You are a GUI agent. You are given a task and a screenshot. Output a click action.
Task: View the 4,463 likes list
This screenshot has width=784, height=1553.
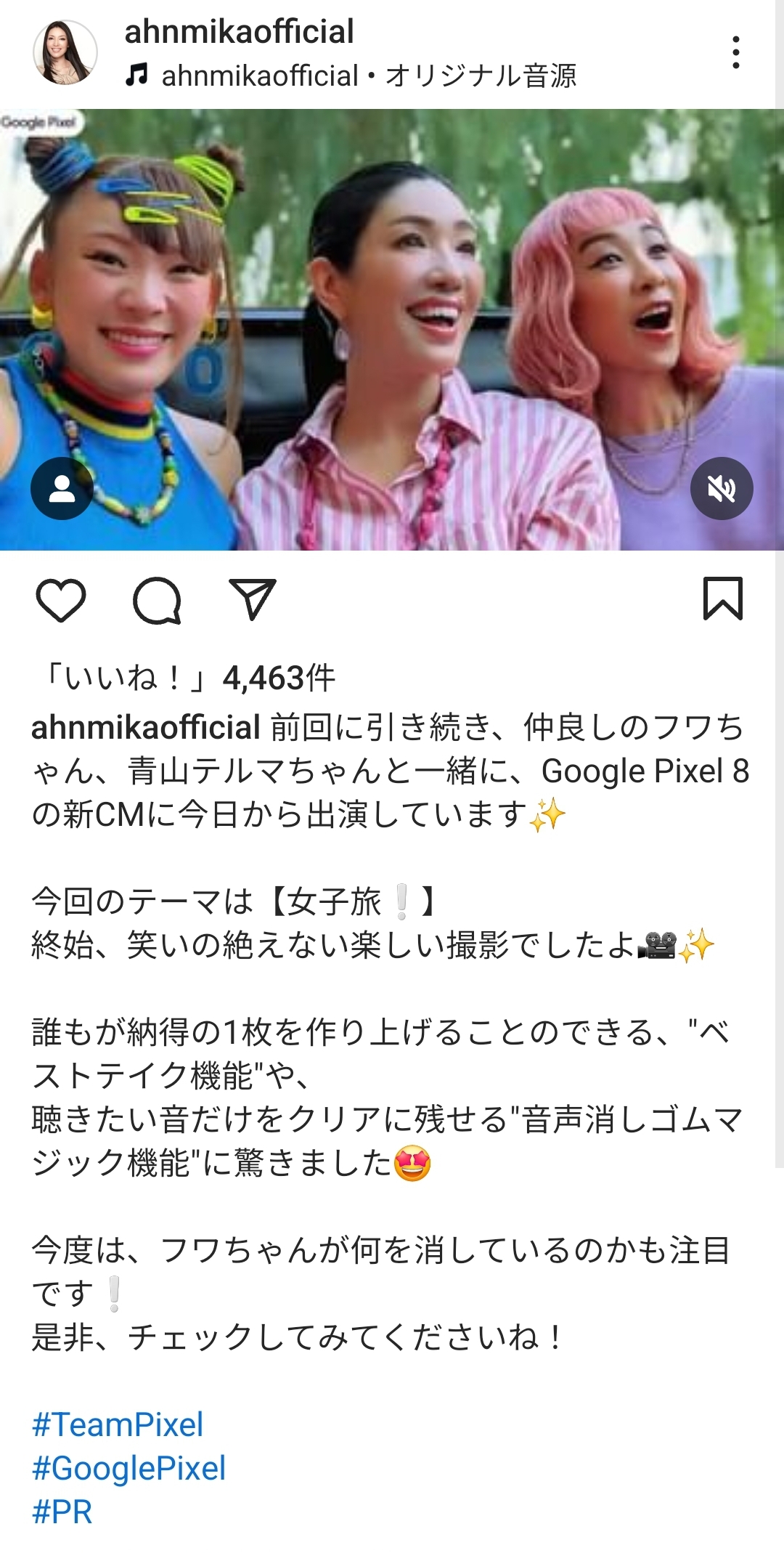coord(184,678)
